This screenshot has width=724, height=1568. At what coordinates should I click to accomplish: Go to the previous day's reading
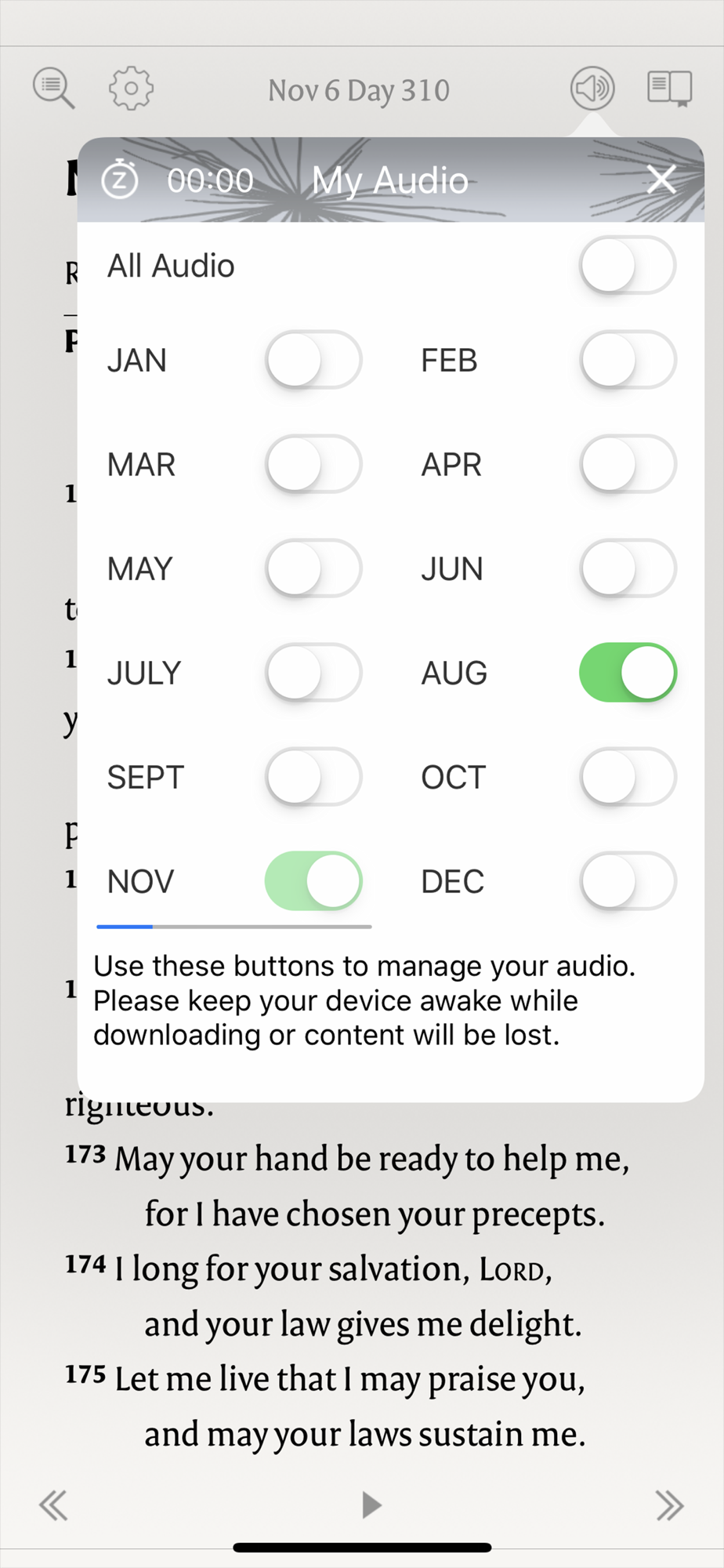[53, 1505]
